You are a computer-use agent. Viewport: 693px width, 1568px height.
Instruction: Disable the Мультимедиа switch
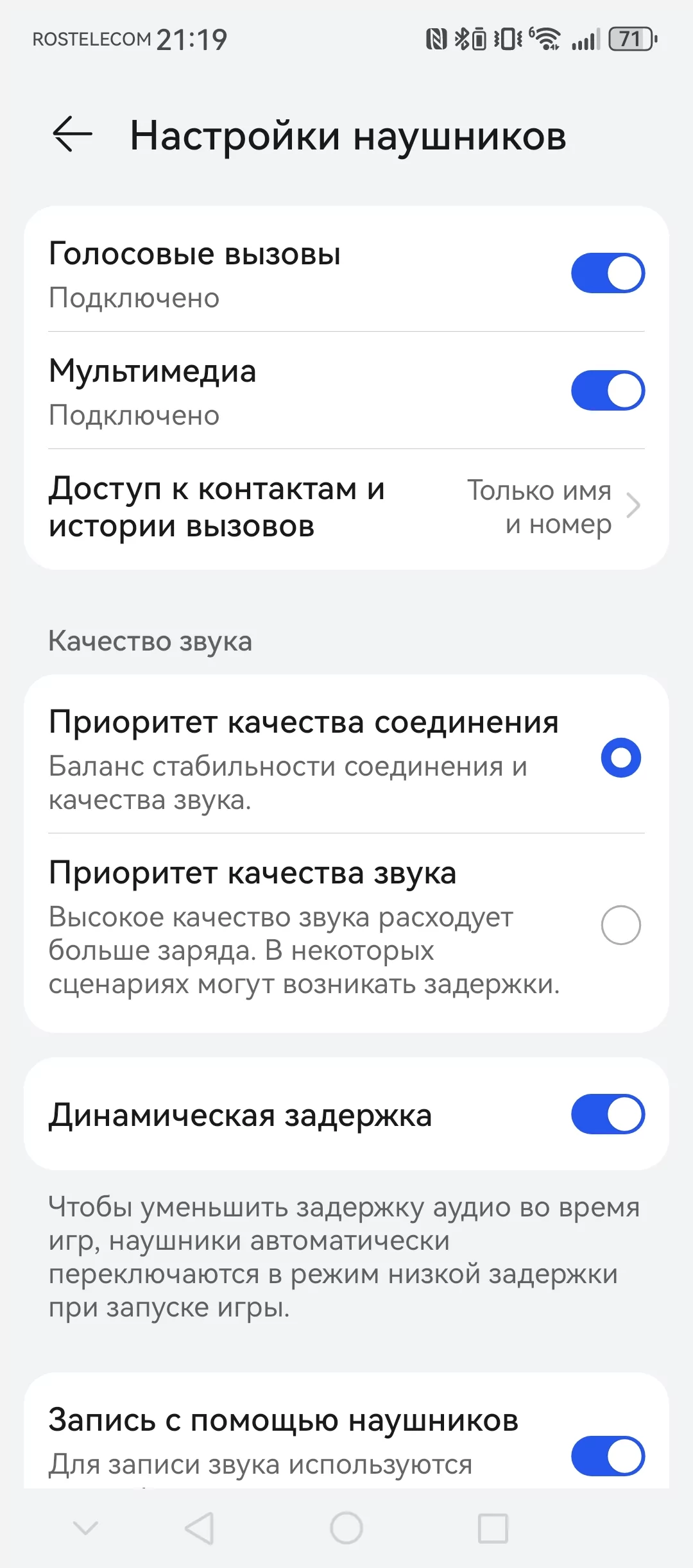pos(607,391)
